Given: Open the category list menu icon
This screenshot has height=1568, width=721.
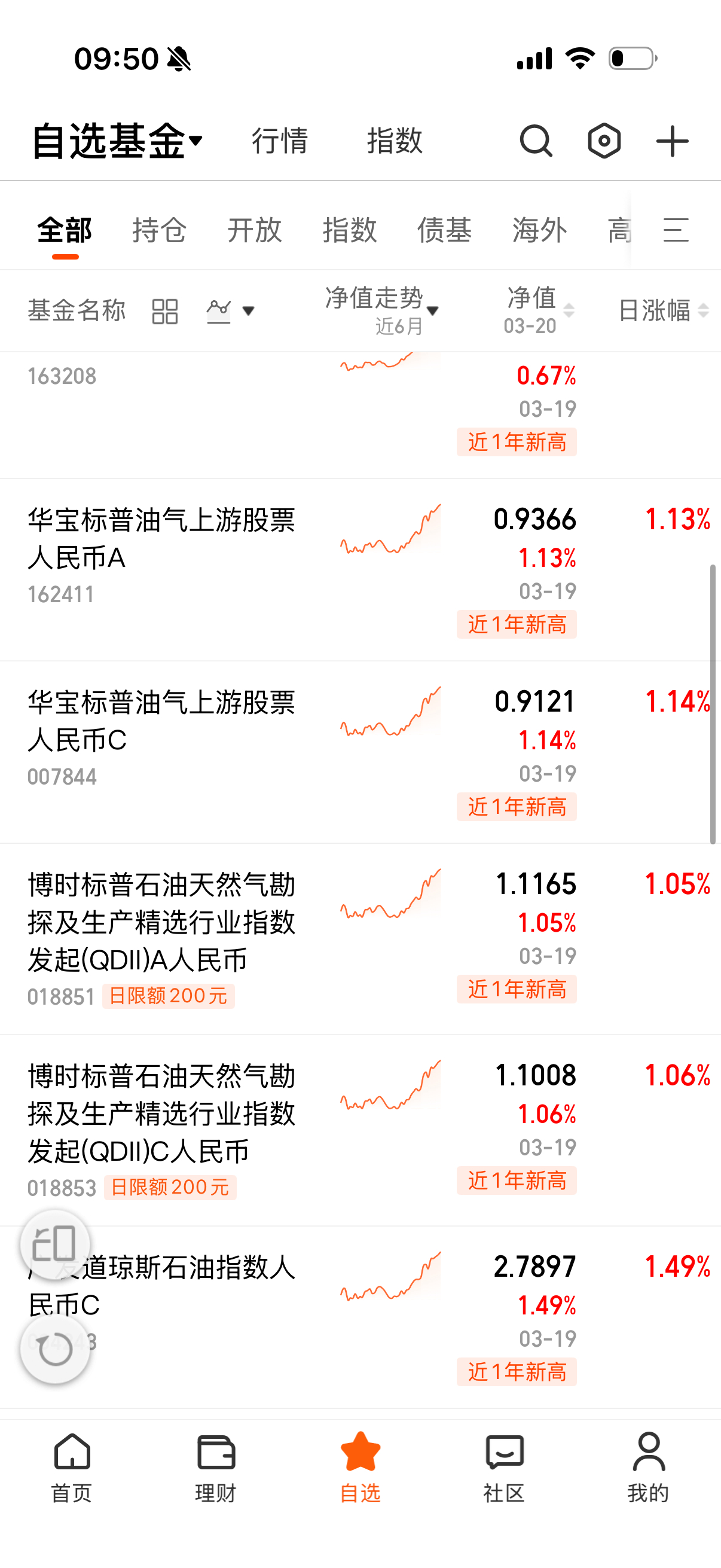Looking at the screenshot, I should tap(676, 230).
